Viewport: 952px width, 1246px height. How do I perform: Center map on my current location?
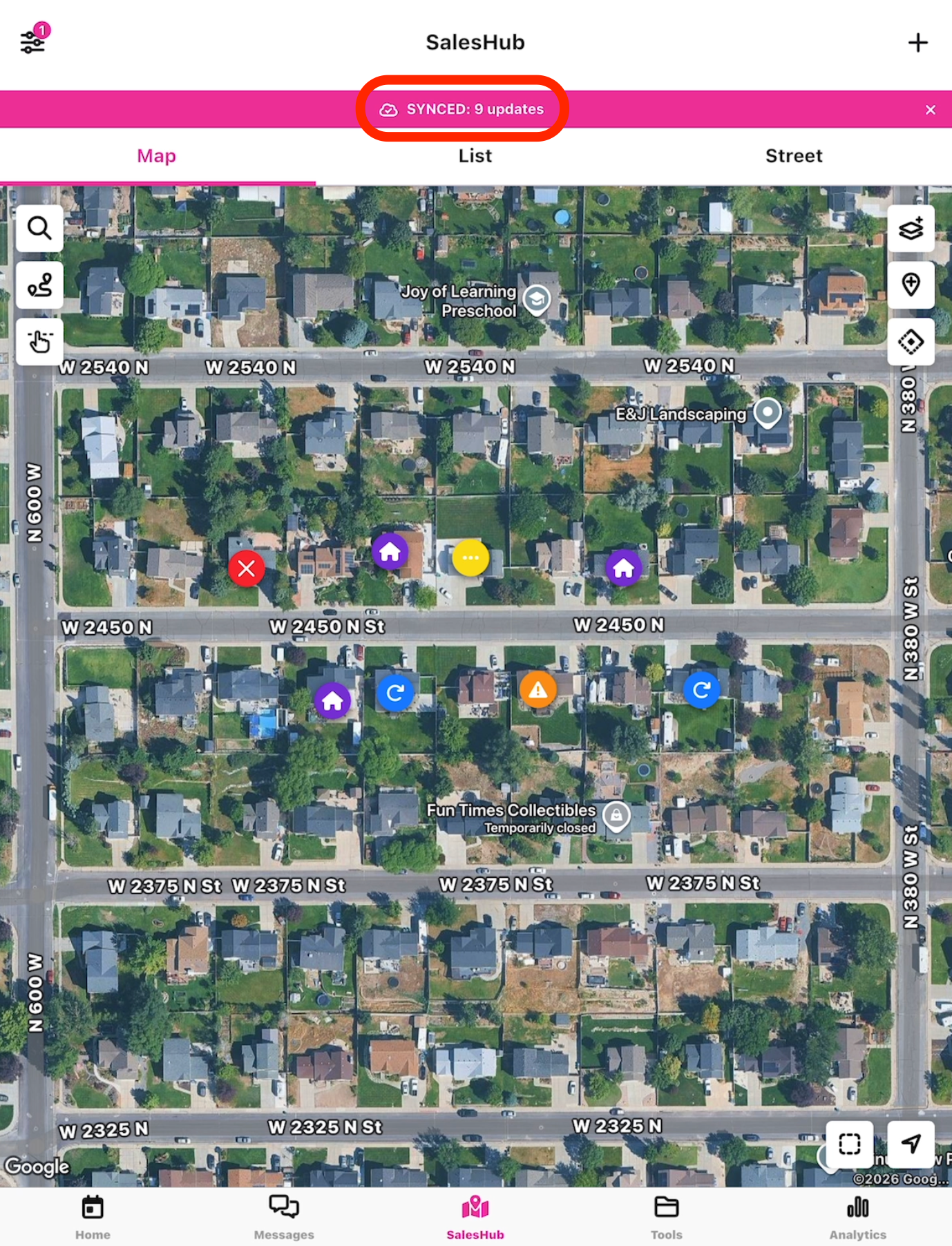click(911, 1144)
